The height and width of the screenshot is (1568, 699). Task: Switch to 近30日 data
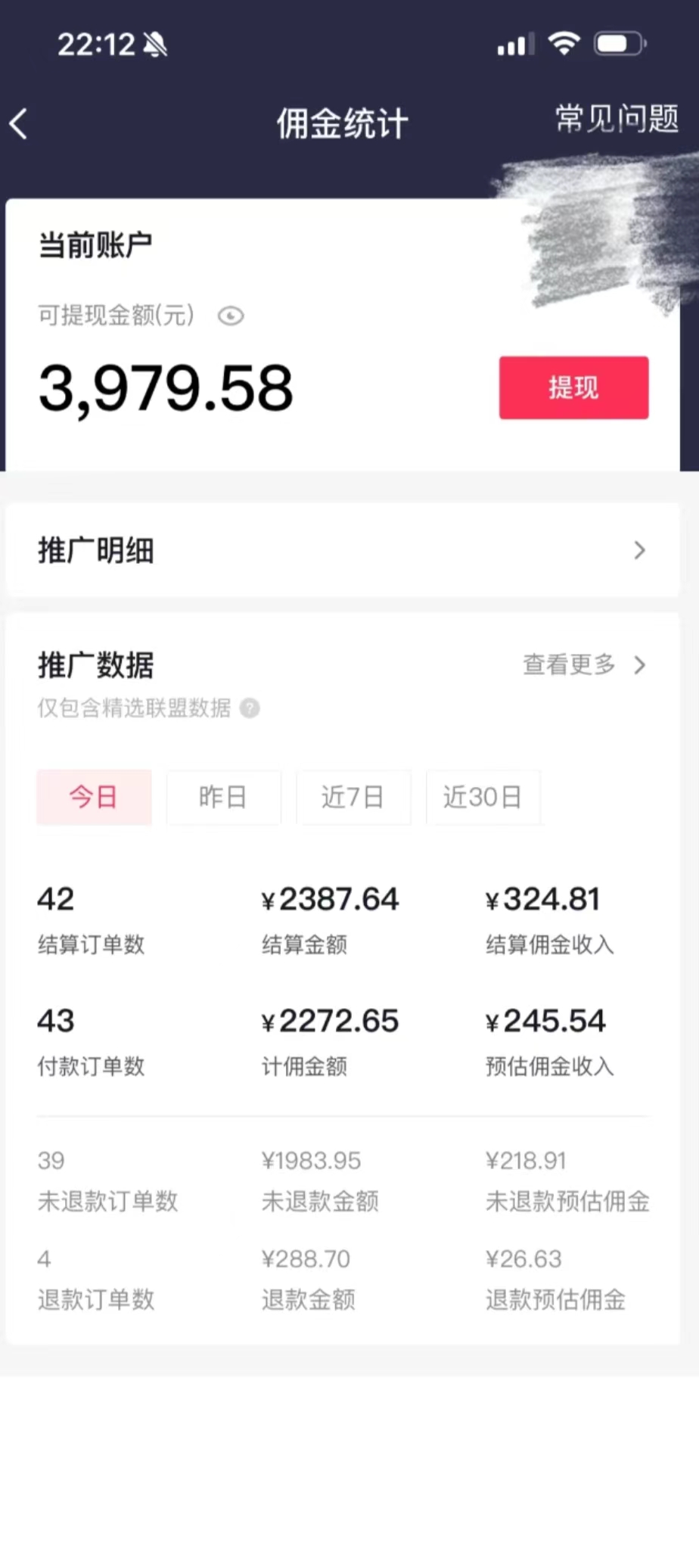pos(483,797)
